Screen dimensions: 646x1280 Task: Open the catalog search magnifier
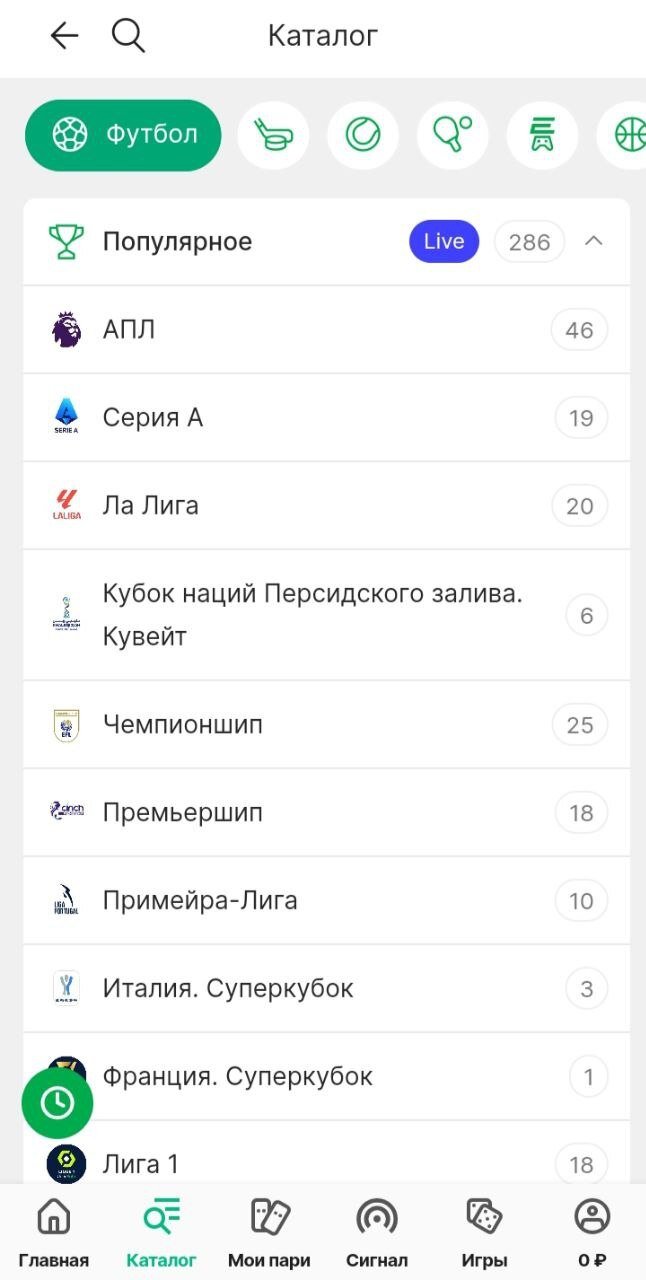pyautogui.click(x=128, y=36)
